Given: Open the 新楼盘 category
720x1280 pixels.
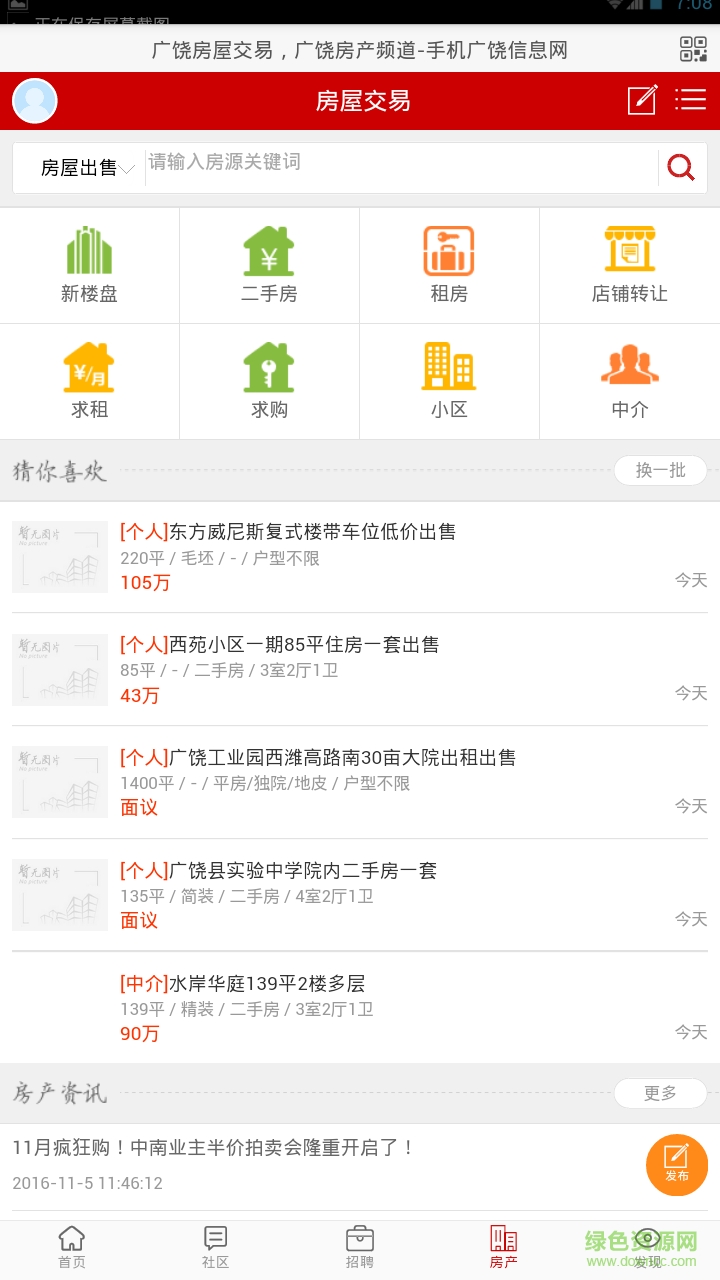Looking at the screenshot, I should [x=89, y=265].
